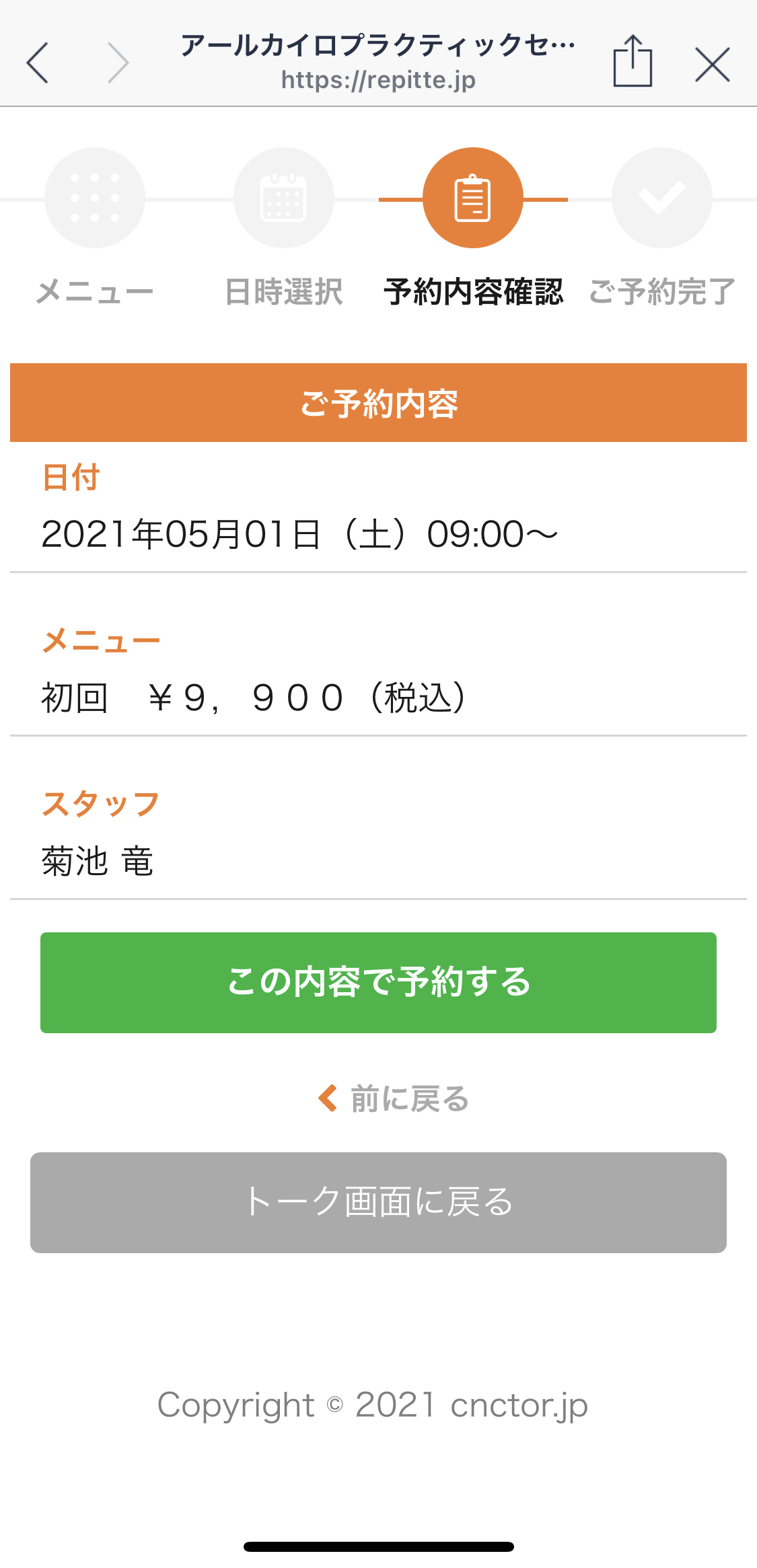This screenshot has height=1568, width=757.
Task: Tap the browser forward arrow
Action: point(118,63)
